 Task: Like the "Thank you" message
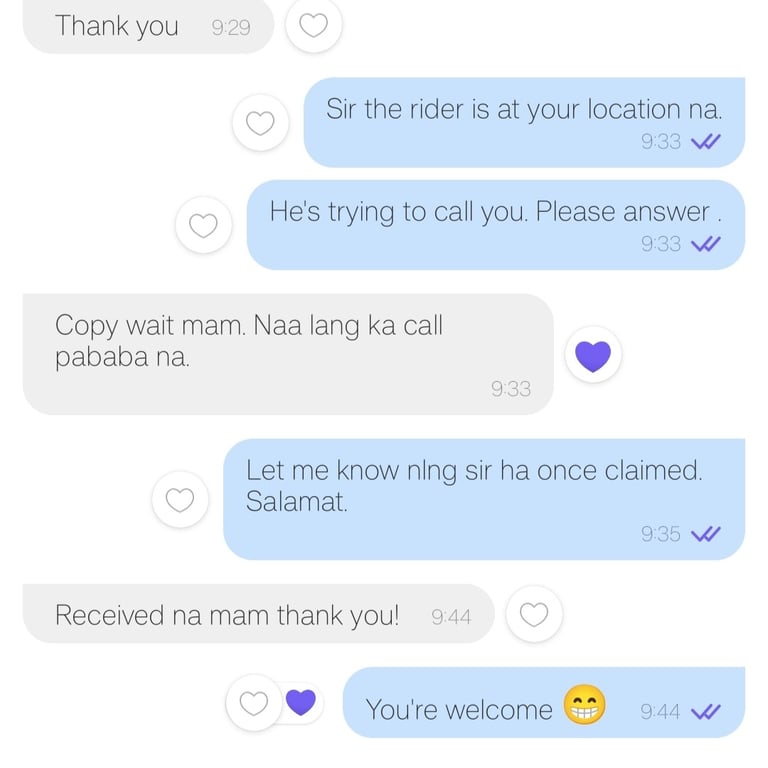(314, 26)
